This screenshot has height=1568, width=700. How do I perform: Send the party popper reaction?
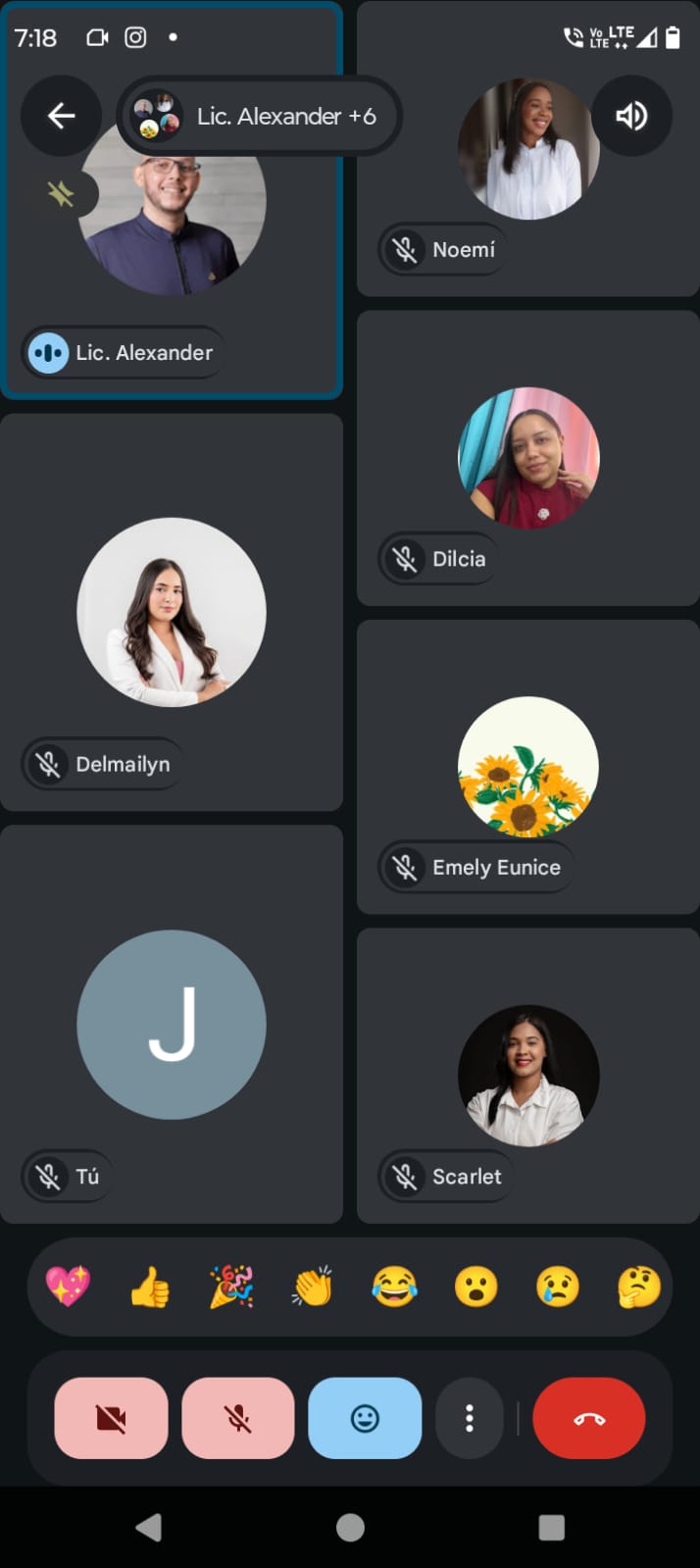coord(231,1286)
